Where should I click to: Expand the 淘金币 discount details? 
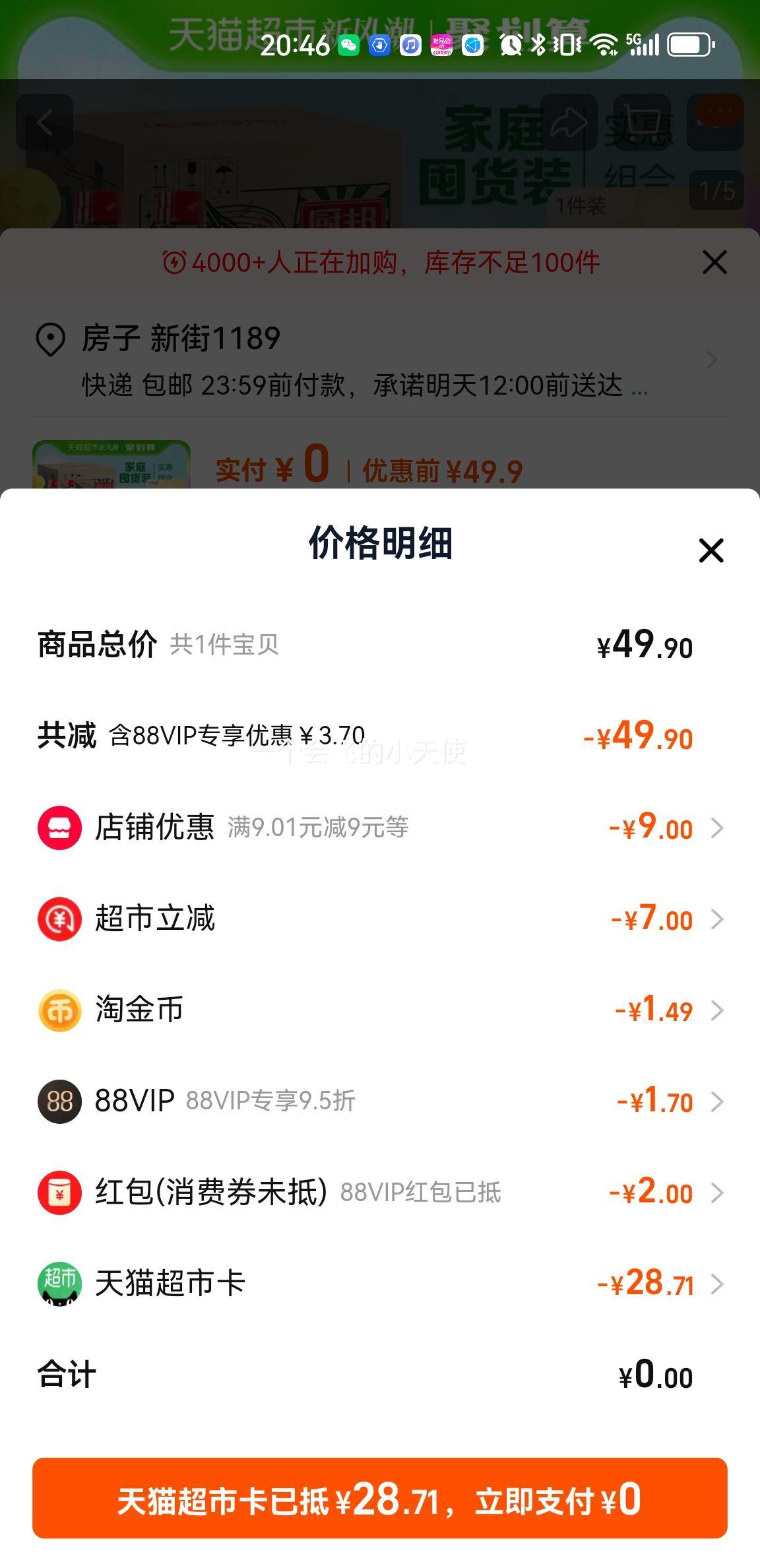pyautogui.click(x=718, y=1010)
